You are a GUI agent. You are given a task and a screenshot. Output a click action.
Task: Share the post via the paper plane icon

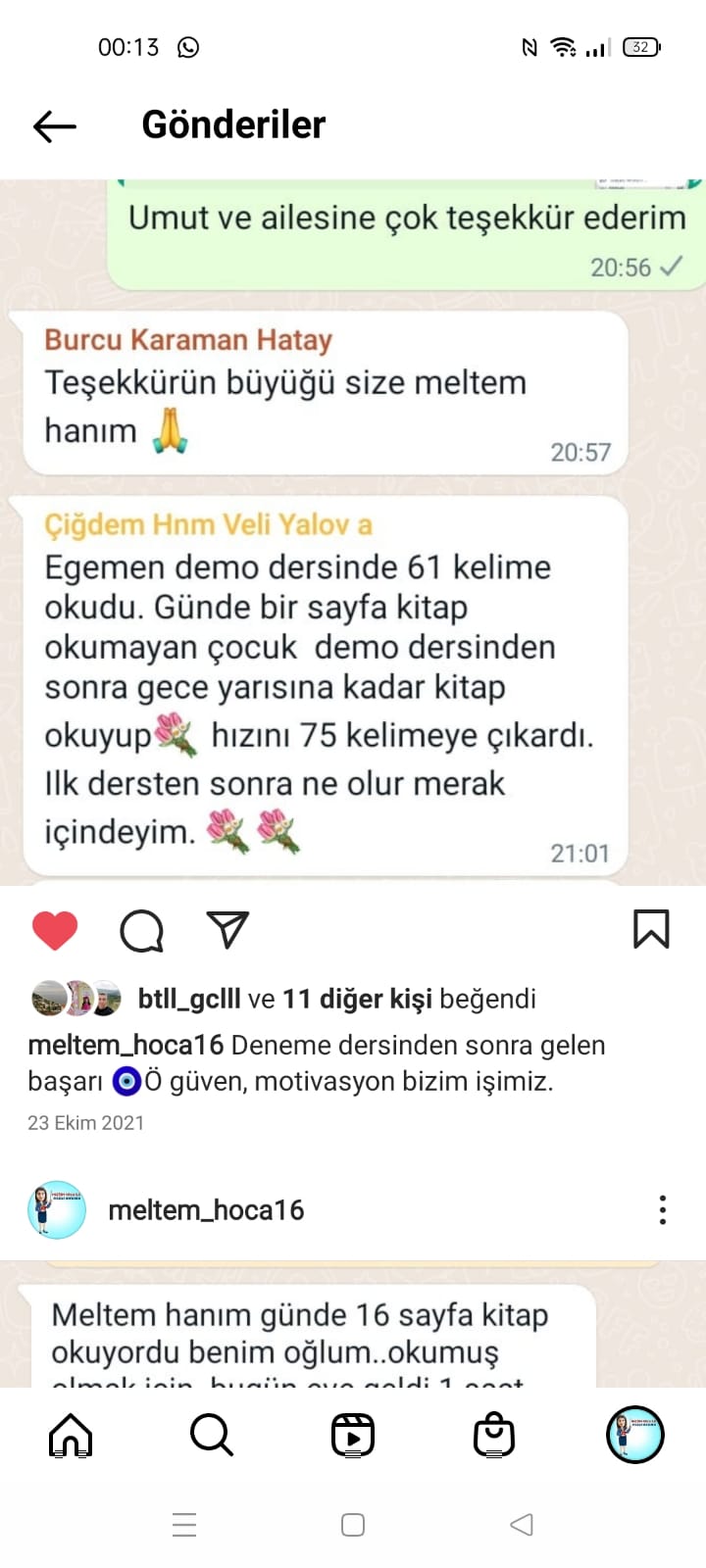pos(227,930)
